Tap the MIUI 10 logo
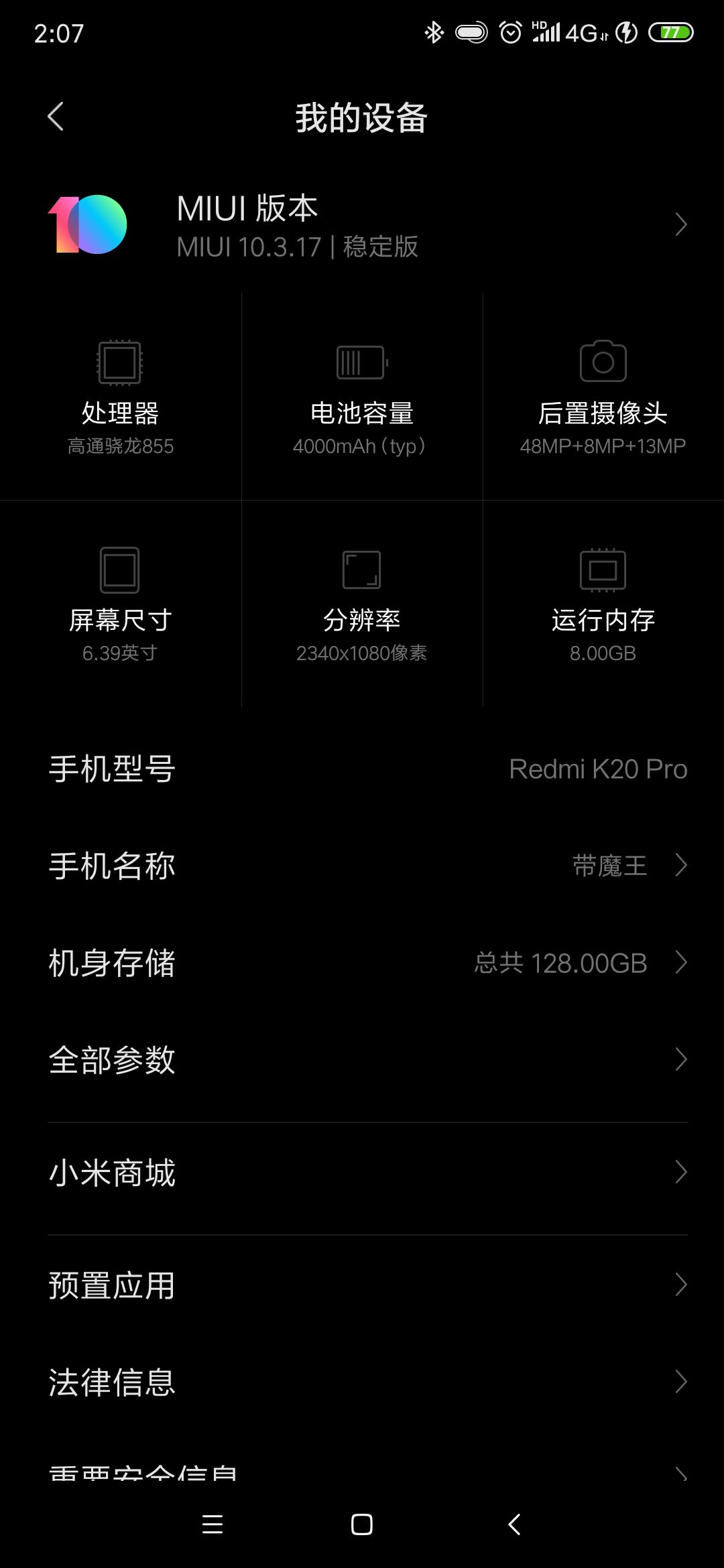Viewport: 724px width, 1568px height. click(87, 224)
